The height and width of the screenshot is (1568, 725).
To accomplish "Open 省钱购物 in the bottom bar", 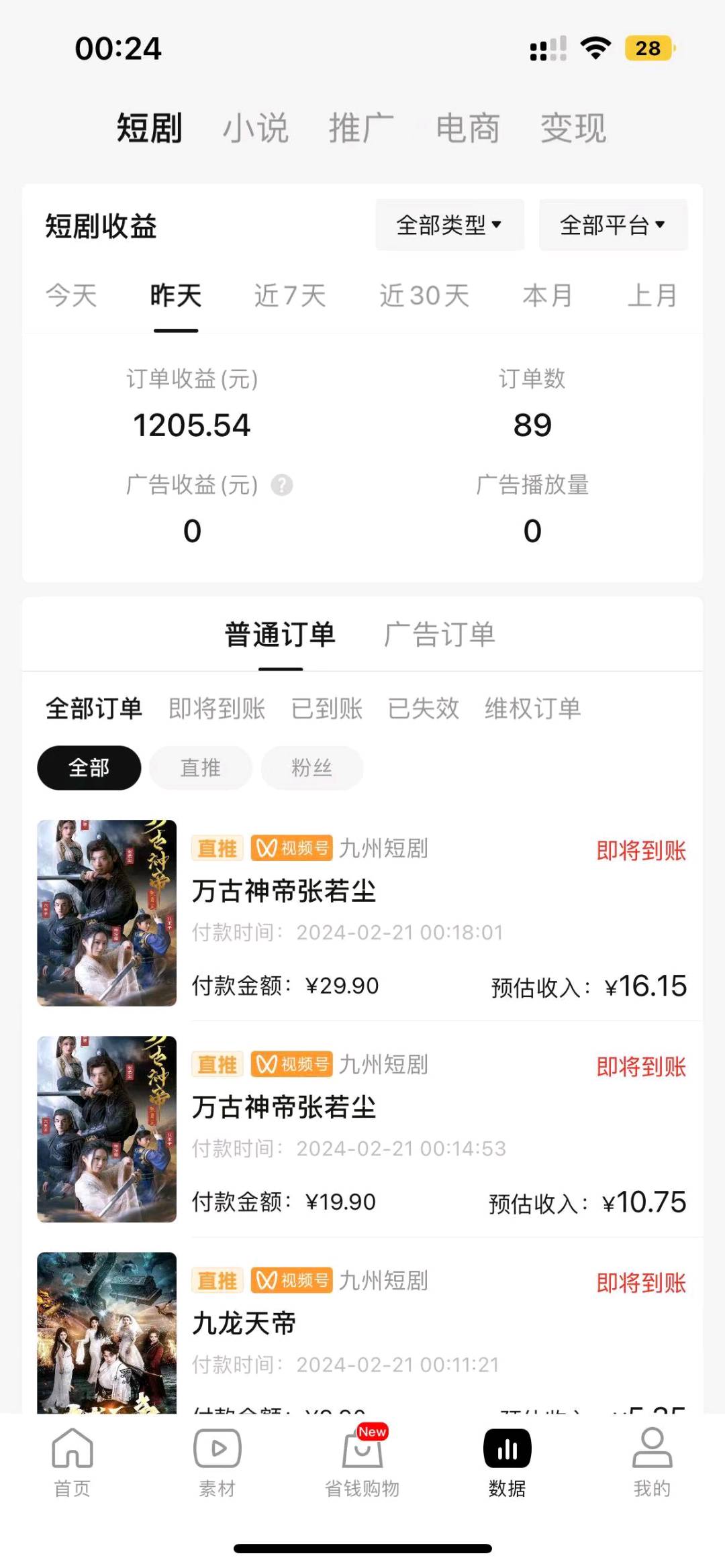I will (362, 1463).
